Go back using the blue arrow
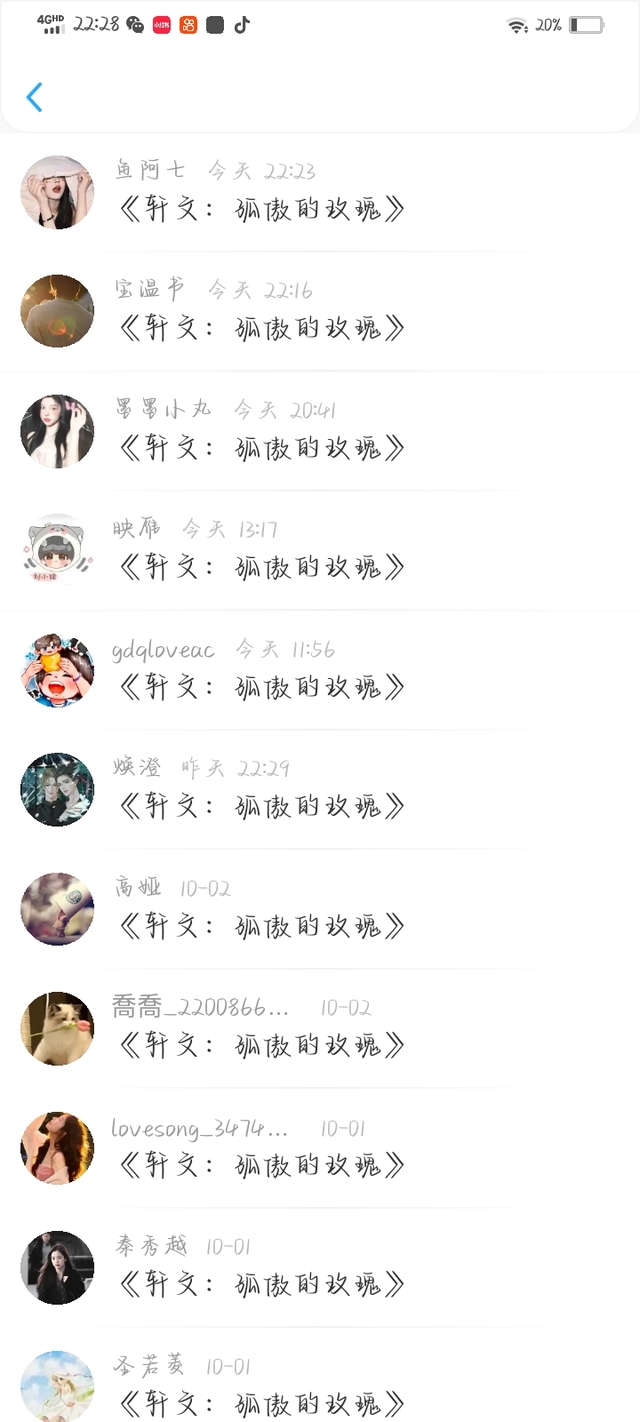Screen dimensions: 640x1422 point(35,97)
